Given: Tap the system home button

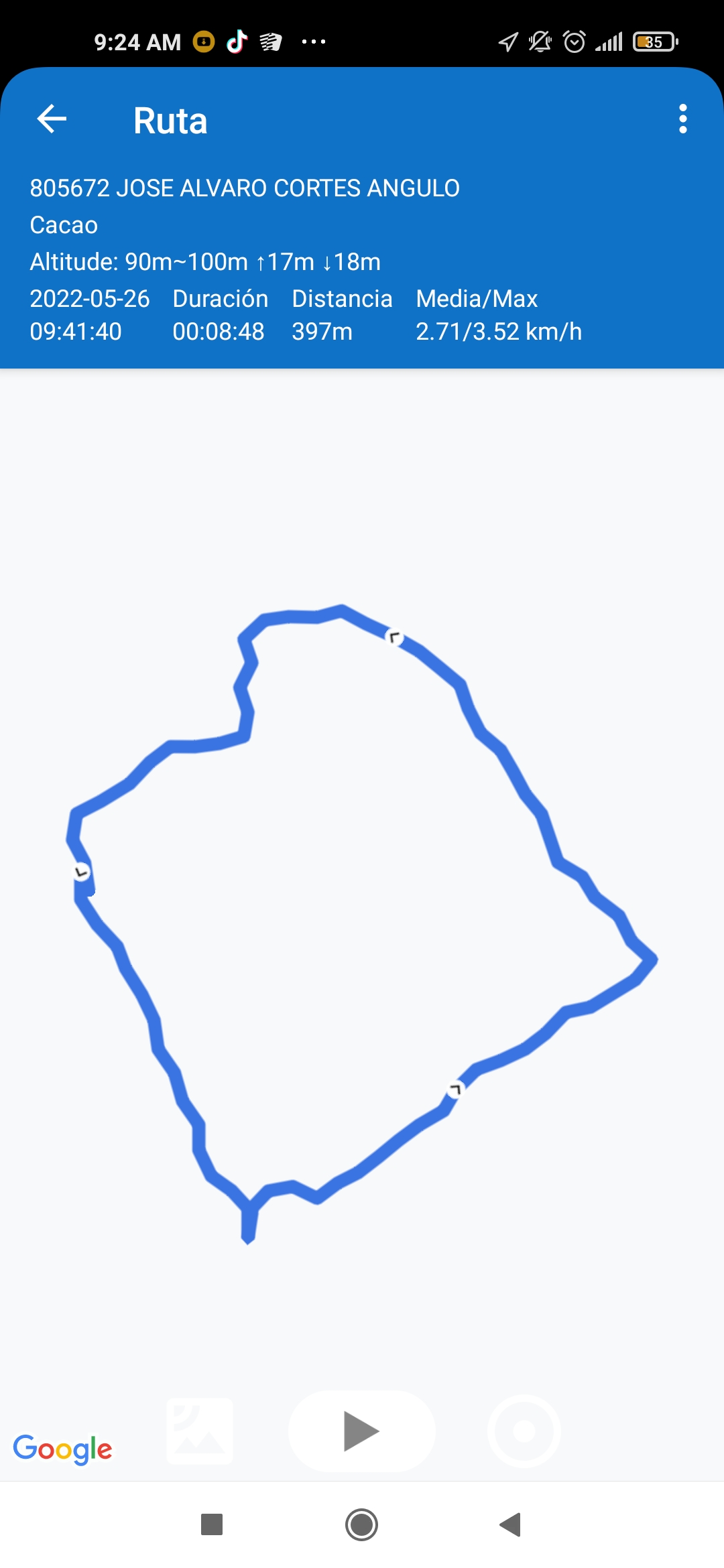Looking at the screenshot, I should tap(361, 1524).
